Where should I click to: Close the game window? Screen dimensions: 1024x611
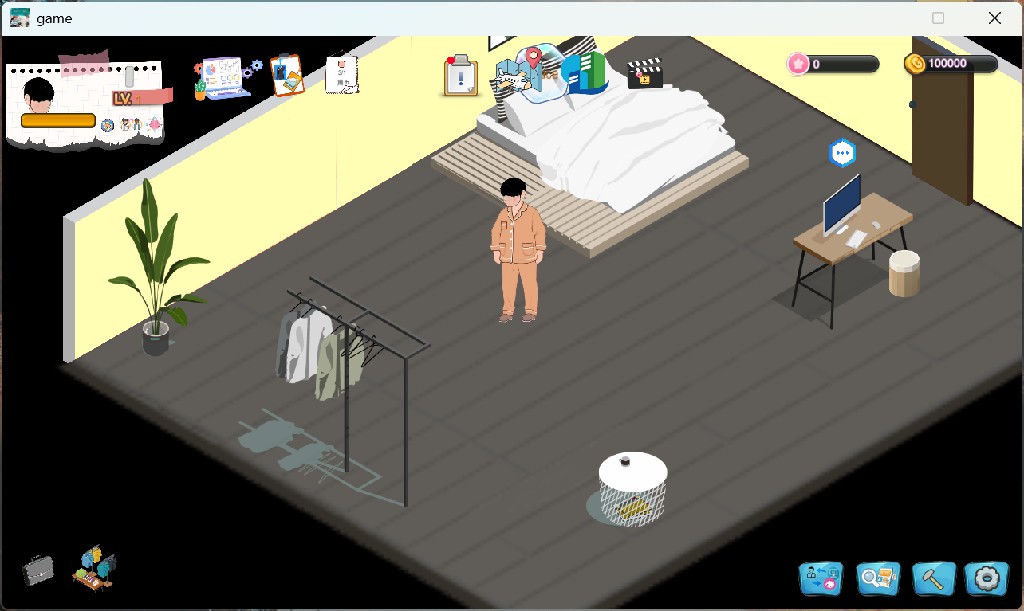click(x=994, y=18)
